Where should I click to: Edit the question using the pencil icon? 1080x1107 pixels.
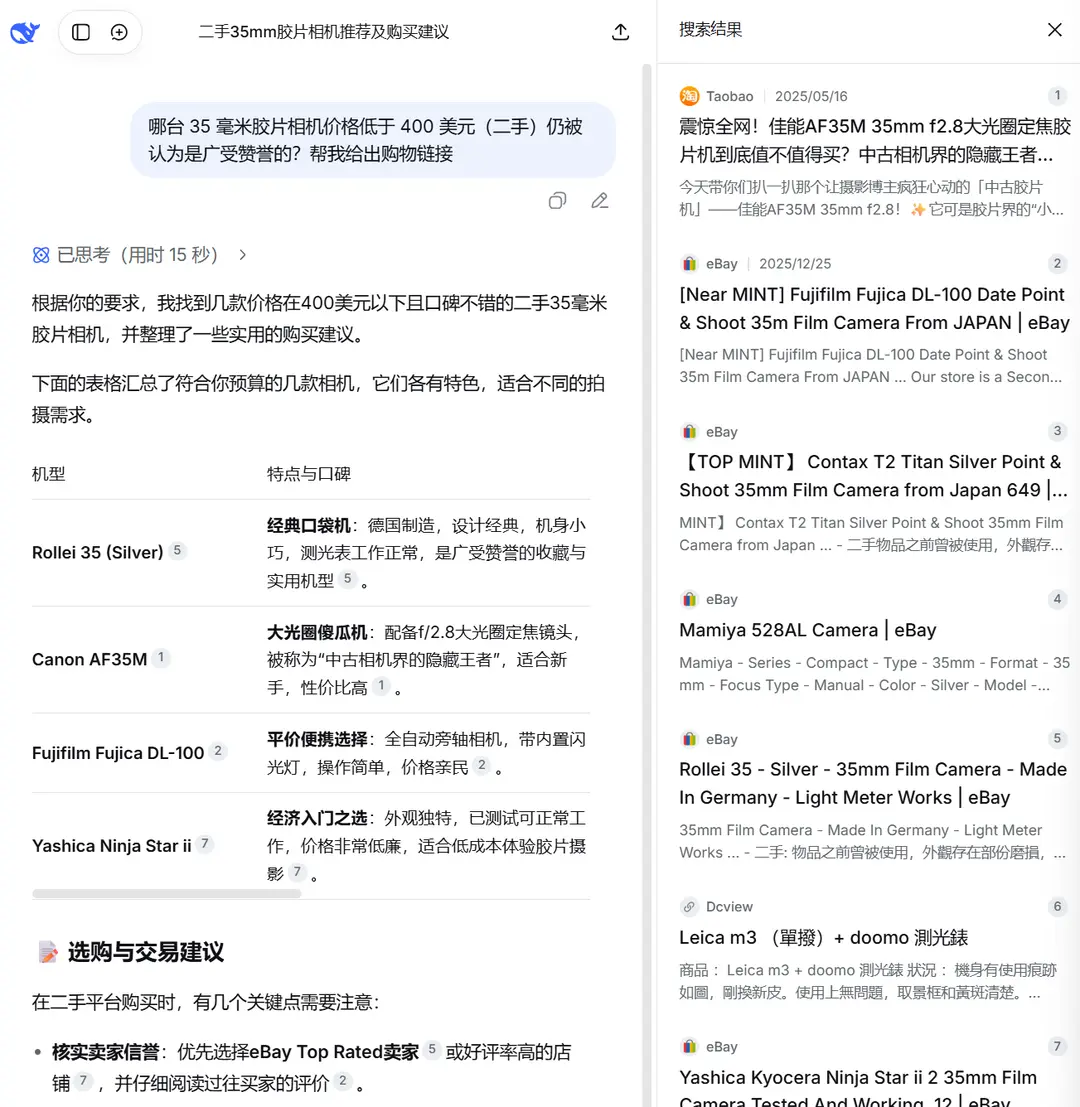[599, 201]
